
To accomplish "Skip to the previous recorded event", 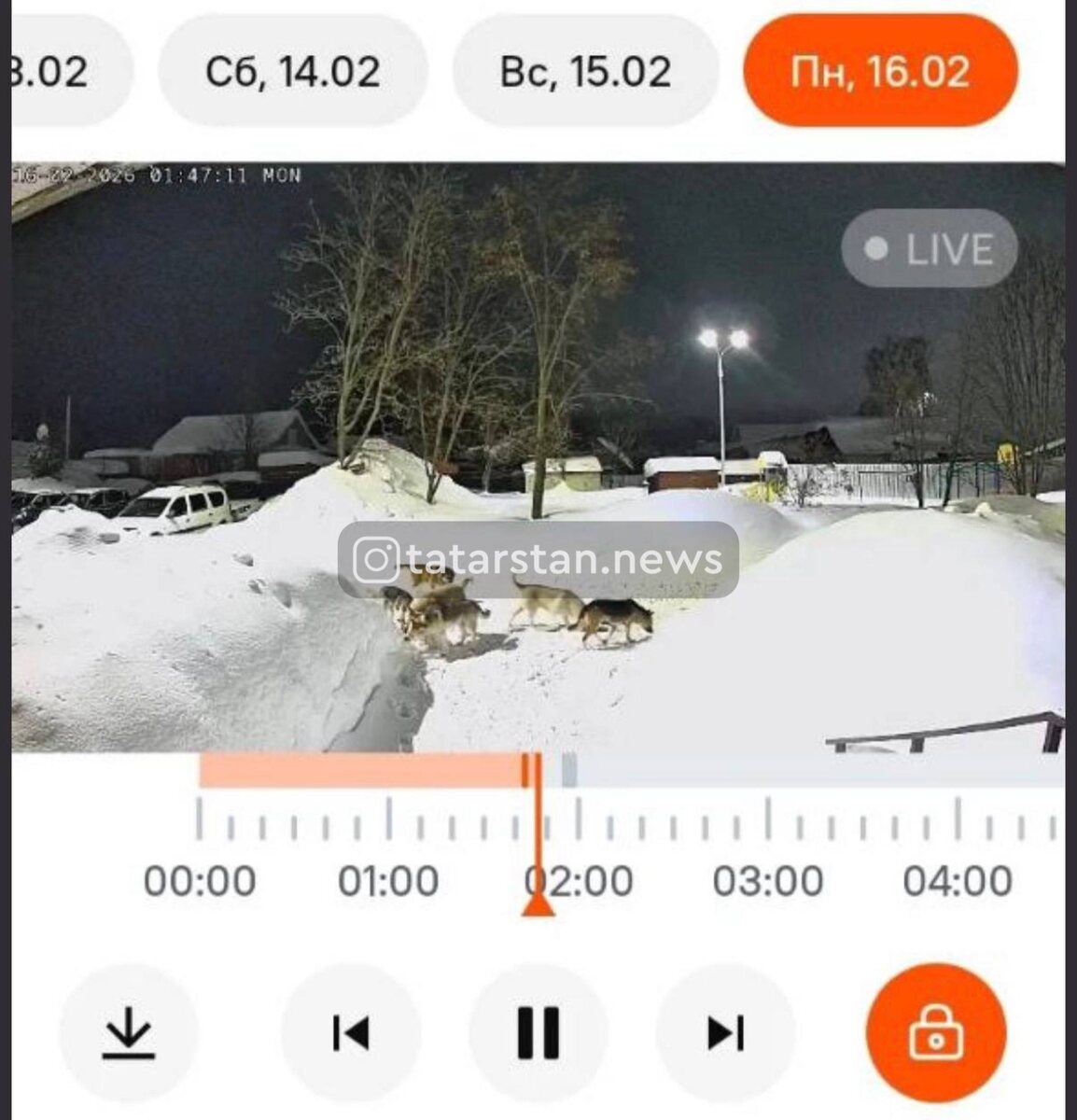I will tap(351, 1034).
